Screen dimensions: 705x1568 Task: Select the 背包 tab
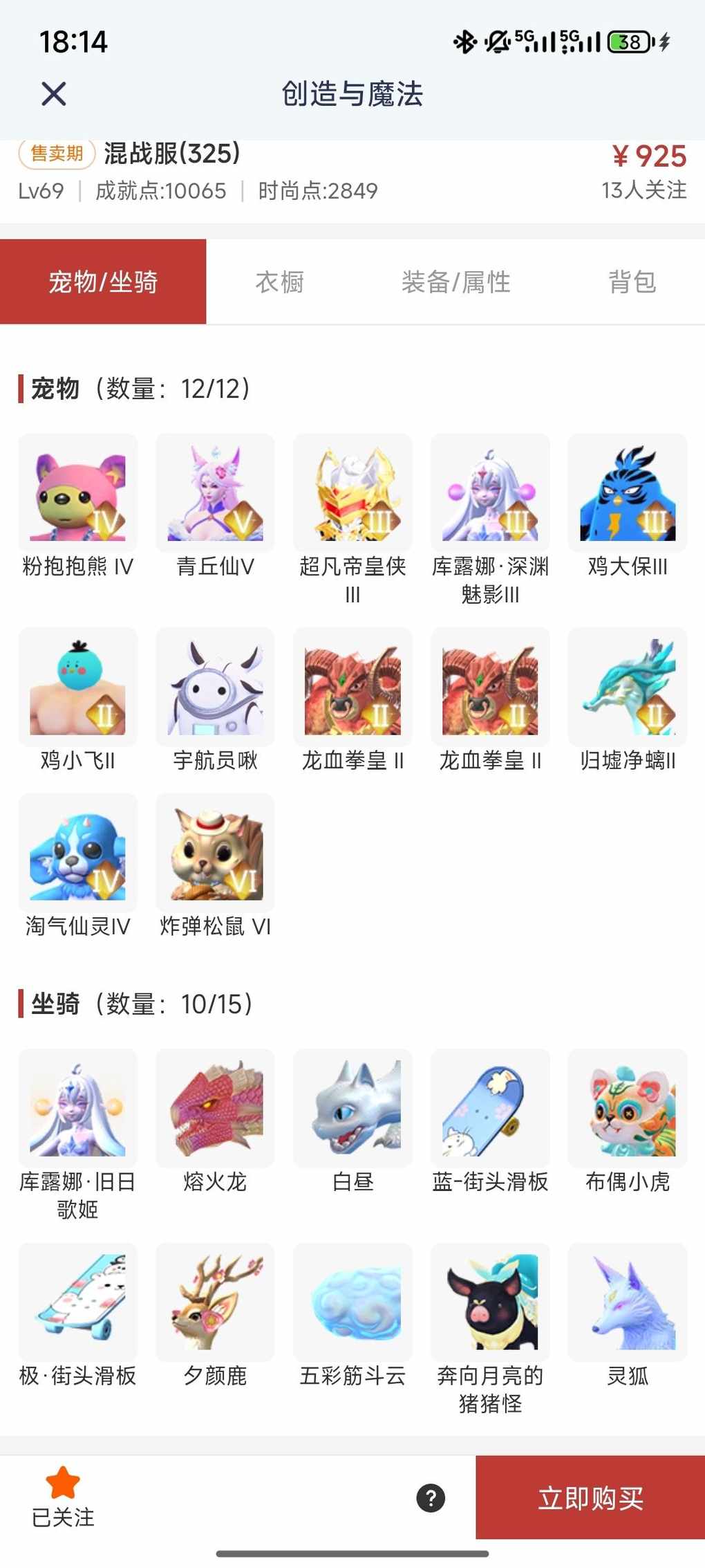(632, 282)
